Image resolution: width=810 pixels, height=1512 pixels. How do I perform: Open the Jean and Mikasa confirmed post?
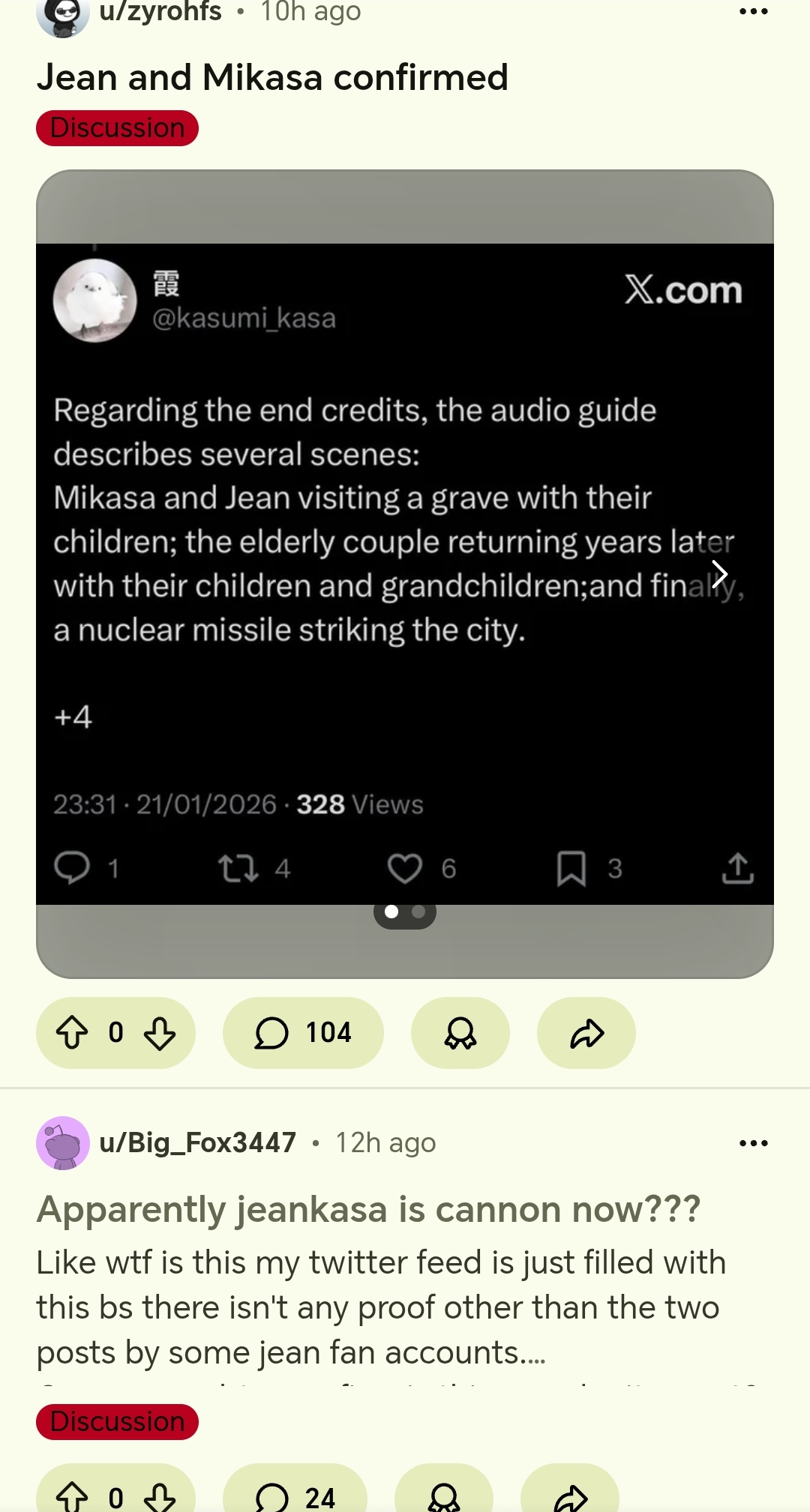click(272, 78)
